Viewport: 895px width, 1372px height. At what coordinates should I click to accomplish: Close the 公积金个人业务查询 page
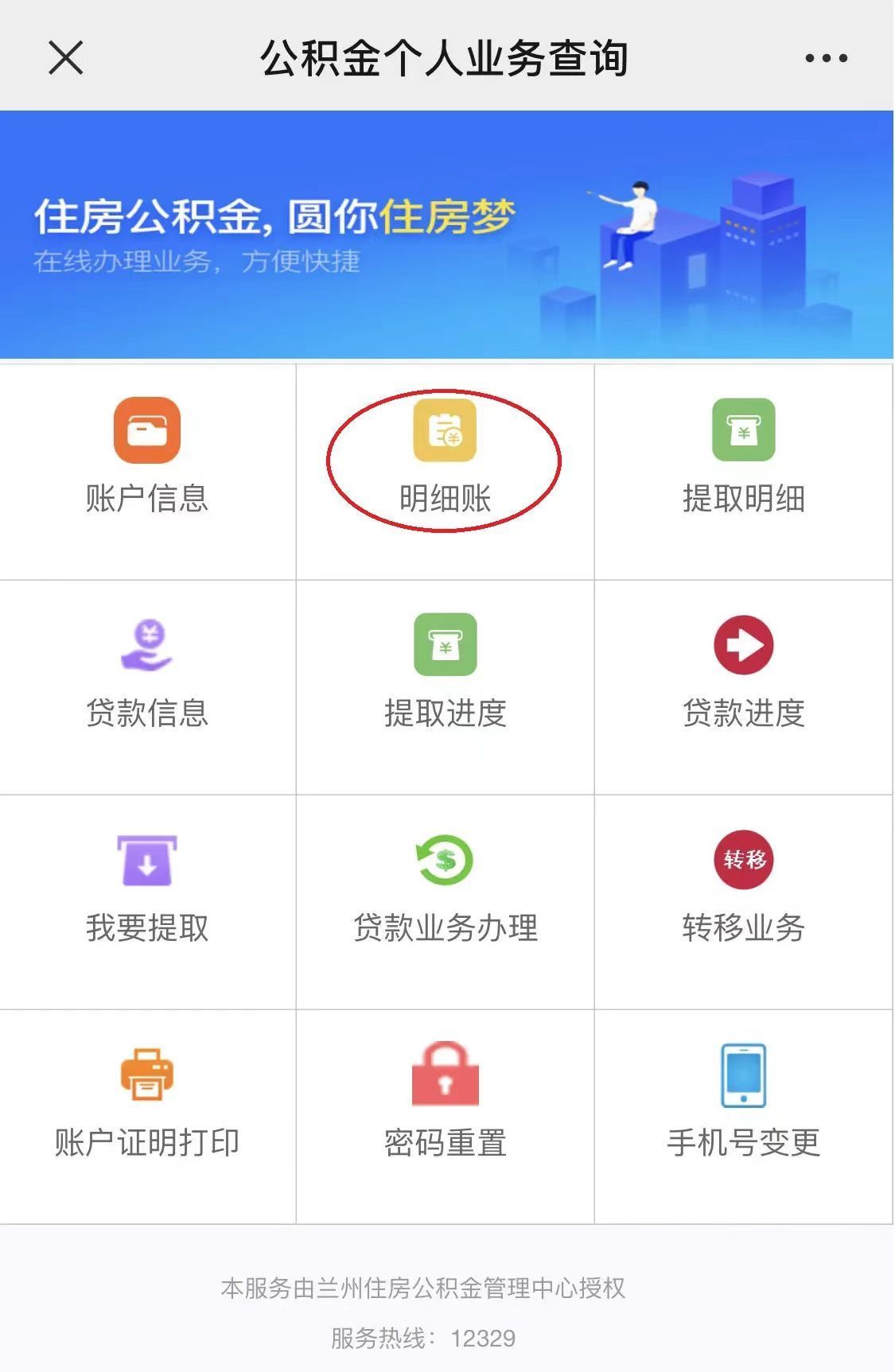click(65, 58)
